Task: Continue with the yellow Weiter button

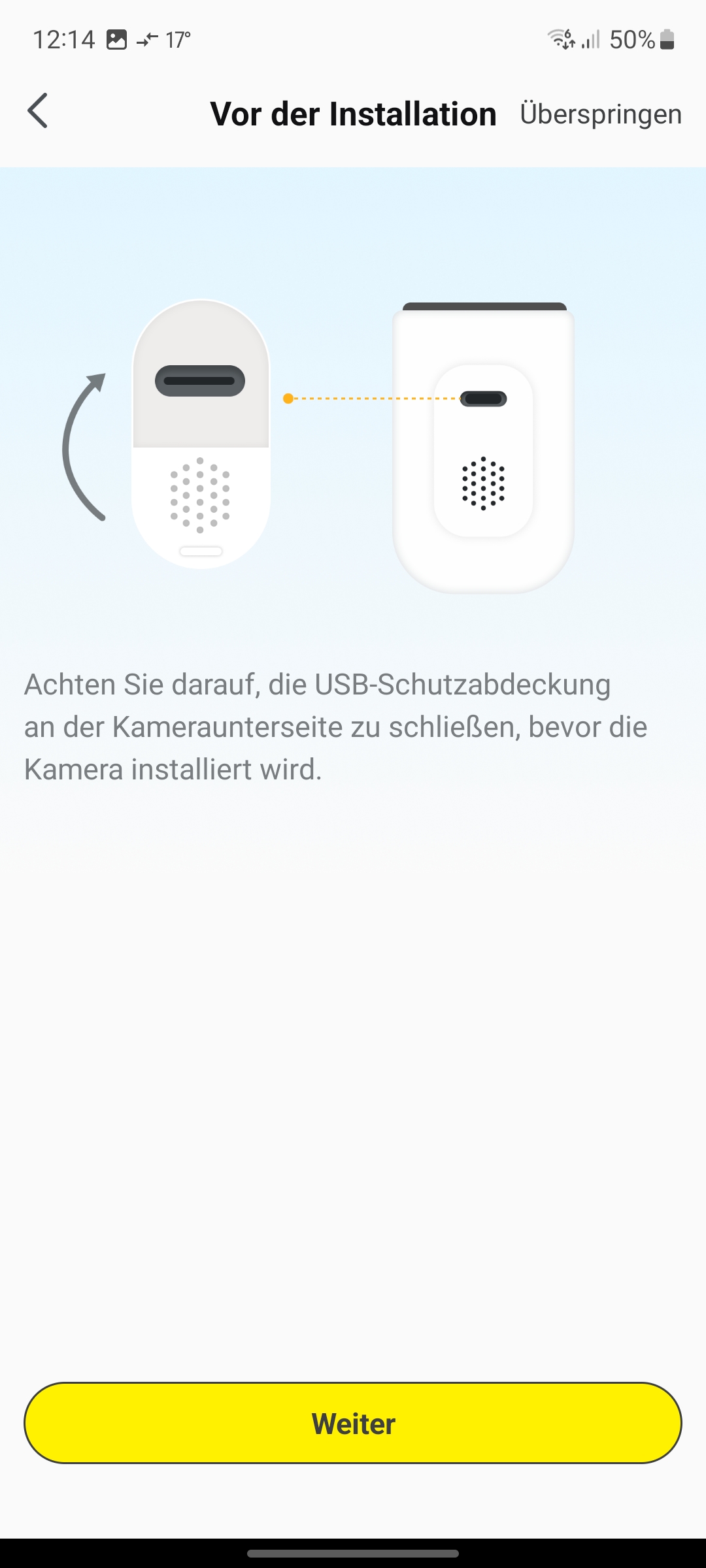Action: (353, 1423)
